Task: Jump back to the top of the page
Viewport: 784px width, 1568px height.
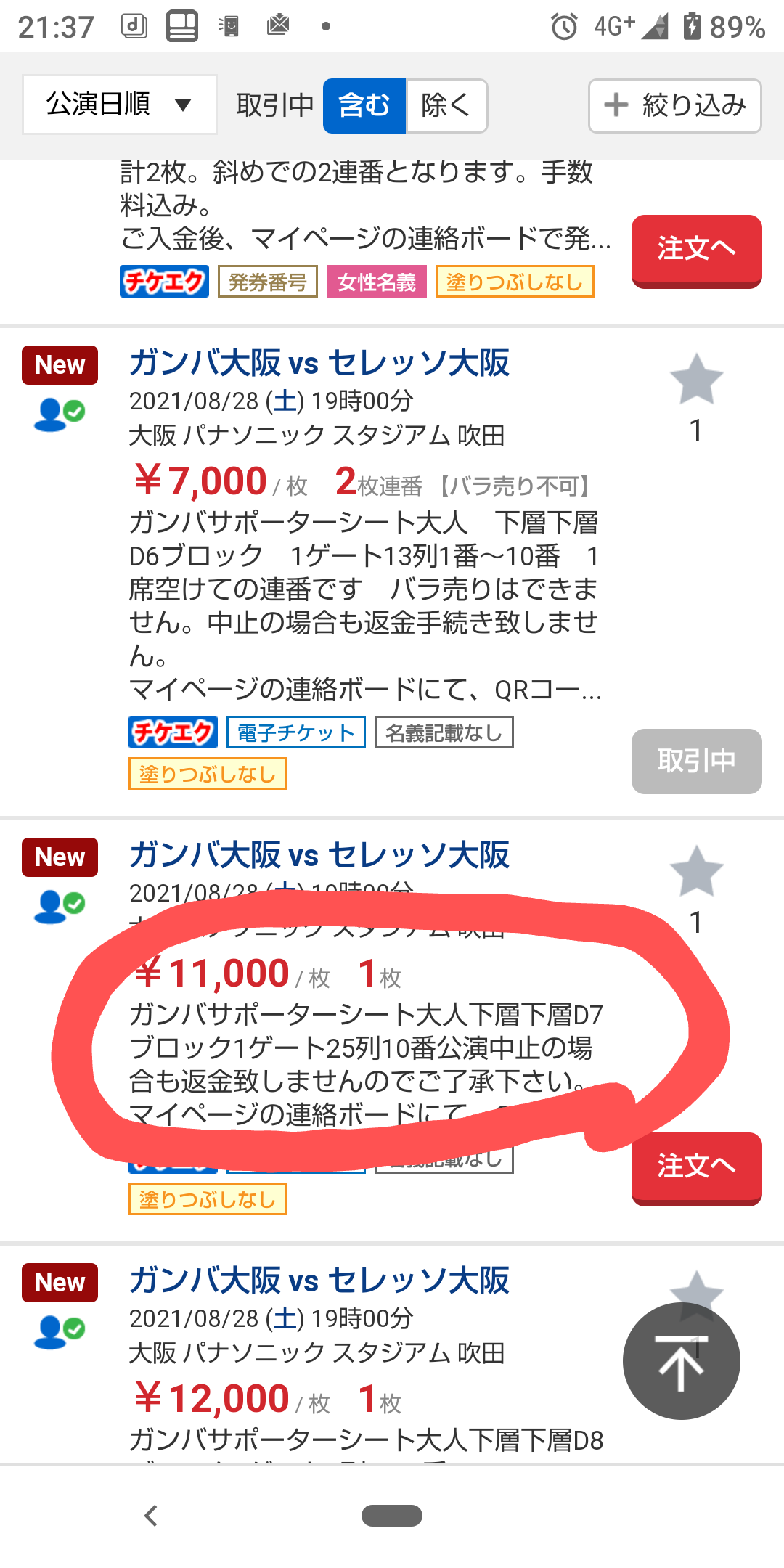Action: click(x=681, y=1361)
